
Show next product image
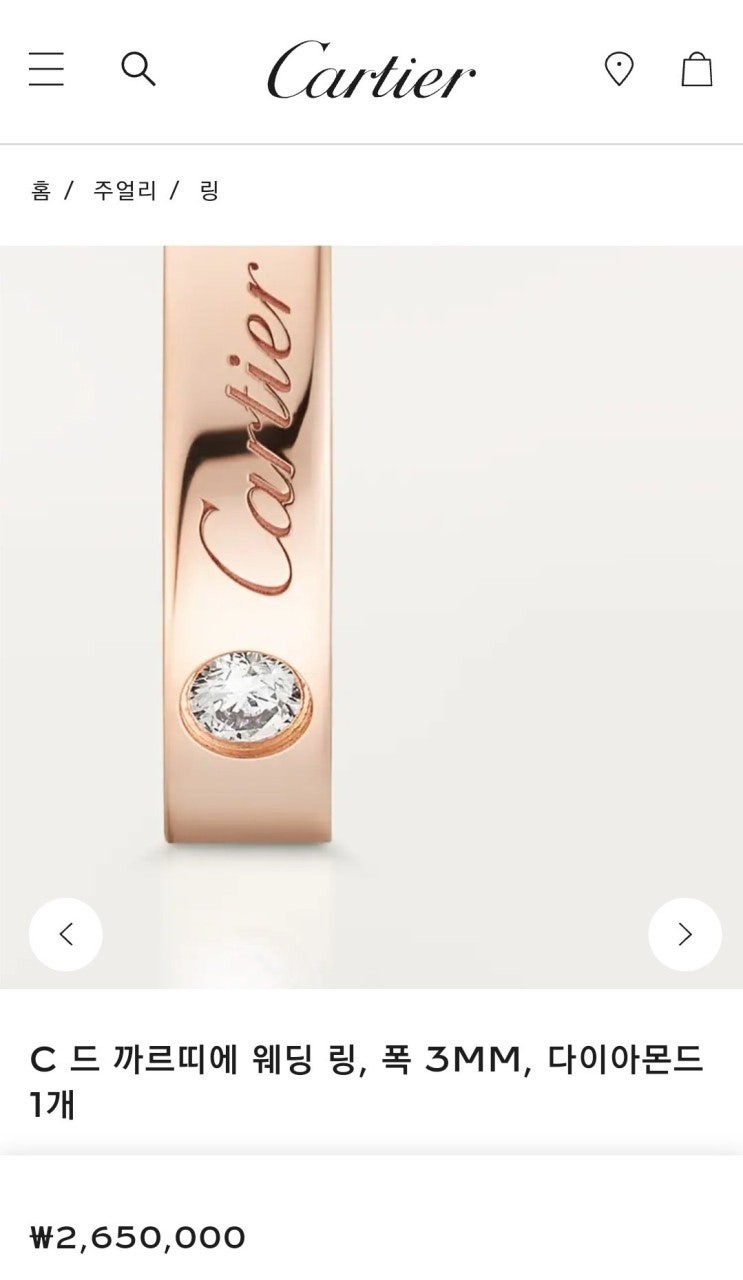coord(685,934)
